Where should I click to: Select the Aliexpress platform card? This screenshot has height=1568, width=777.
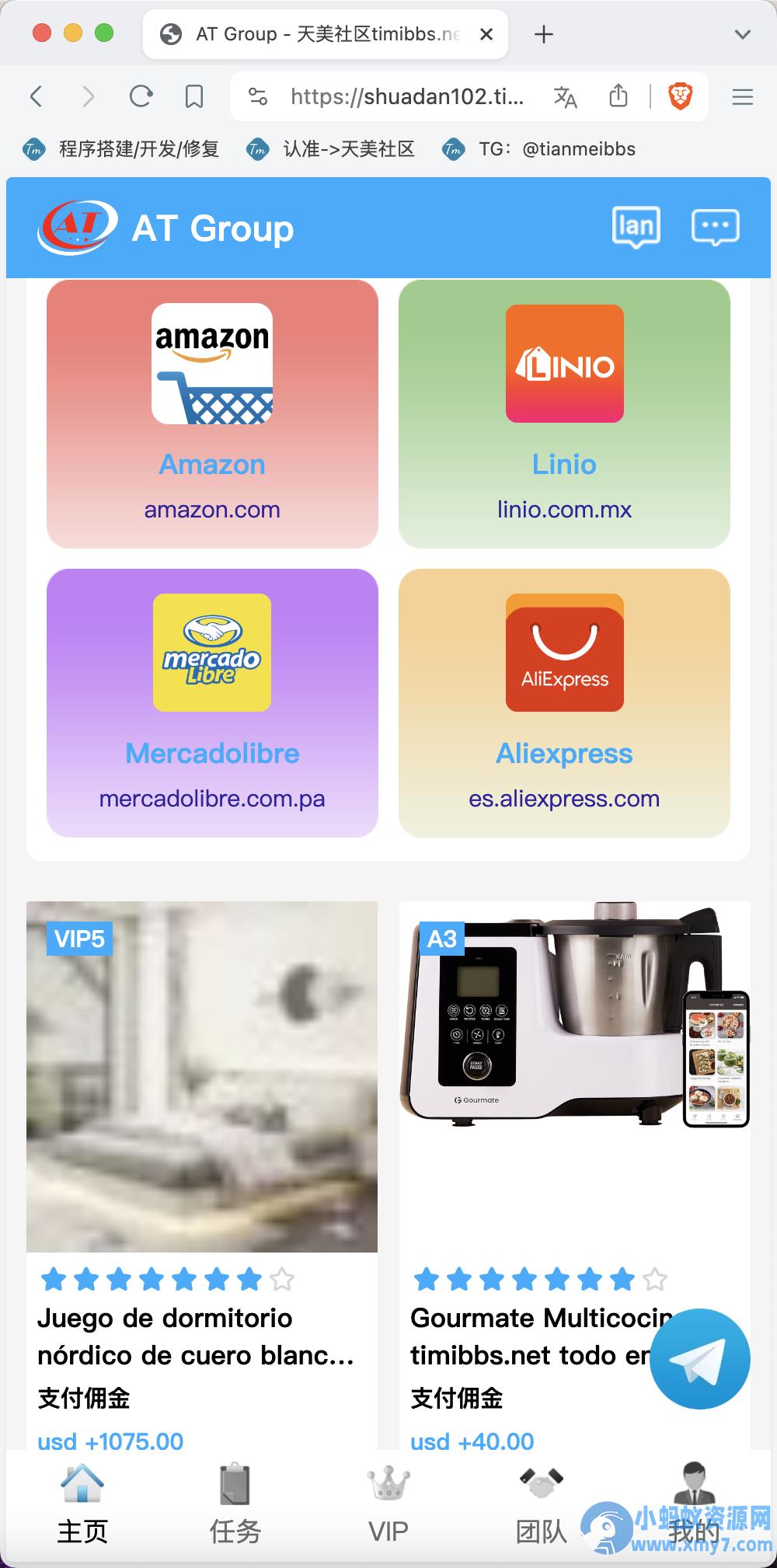pyautogui.click(x=564, y=702)
